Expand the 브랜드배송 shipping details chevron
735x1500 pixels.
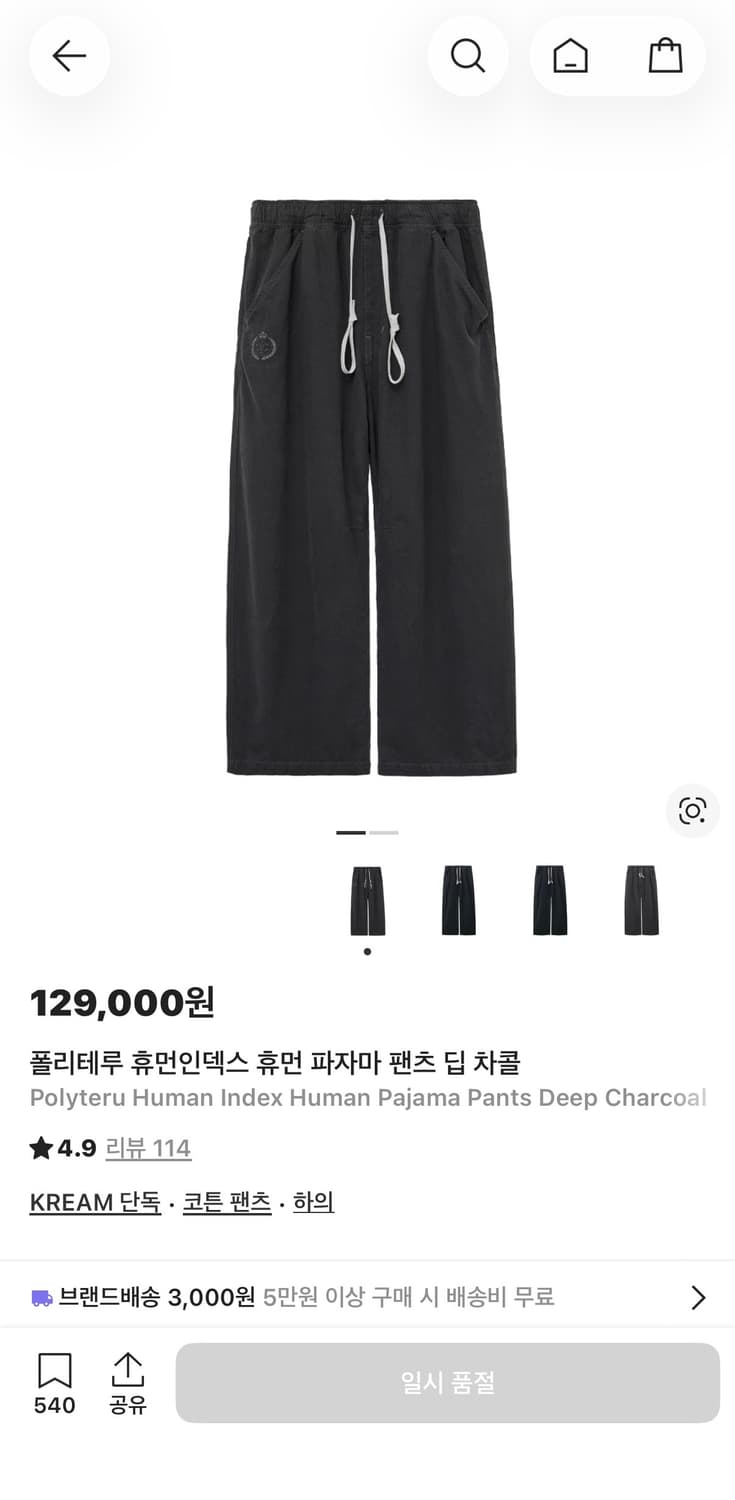pos(698,1297)
